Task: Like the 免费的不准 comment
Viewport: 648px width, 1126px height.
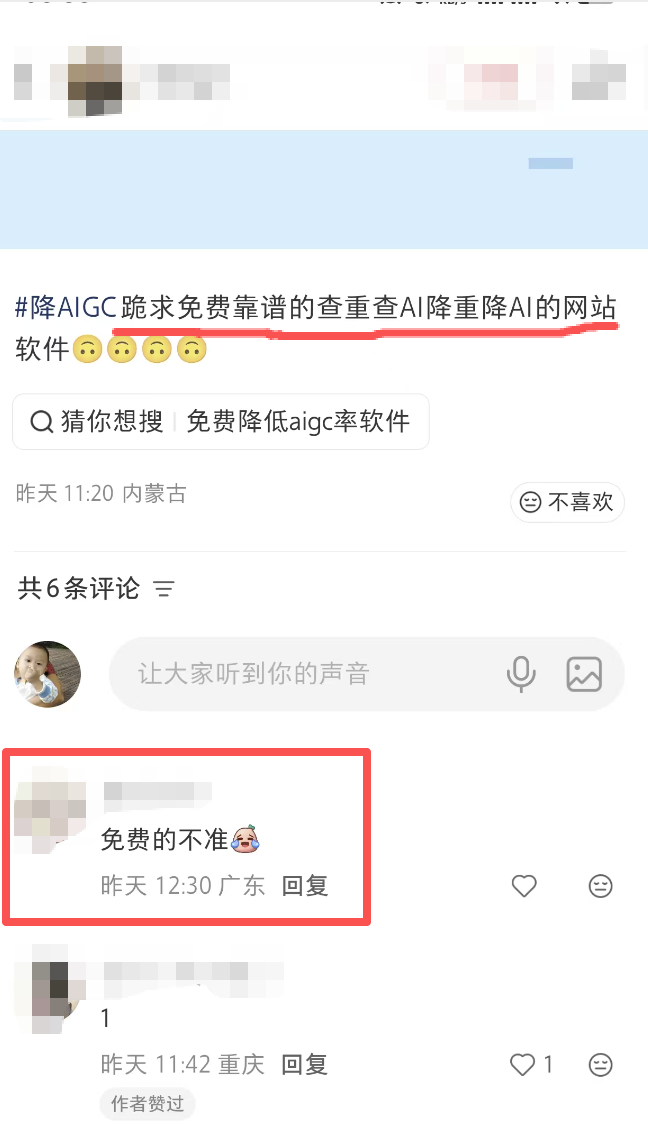Action: pos(524,886)
